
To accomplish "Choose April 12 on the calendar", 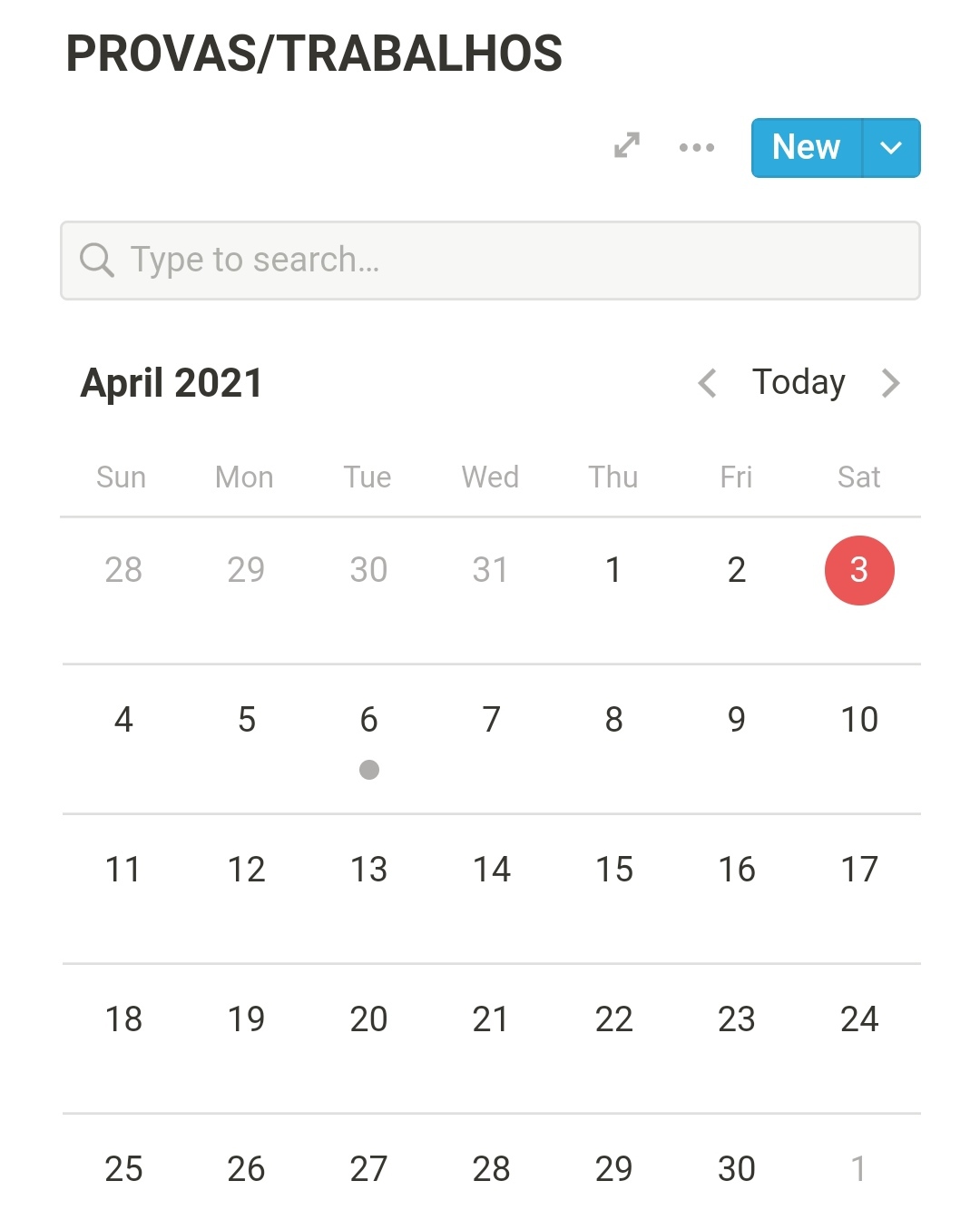I will coord(246,870).
